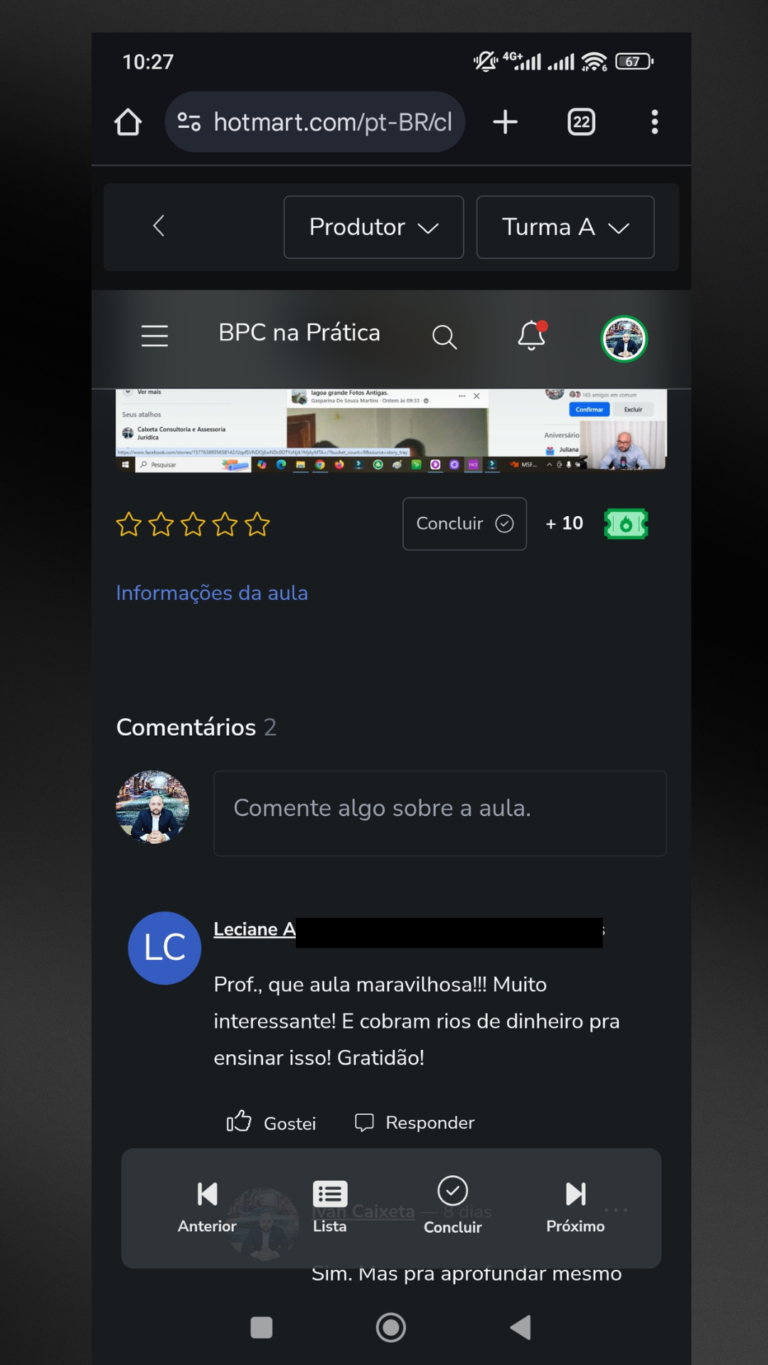Screen dimensions: 768x1365
Task: Expand the Turma A dropdown
Action: pyautogui.click(x=565, y=227)
